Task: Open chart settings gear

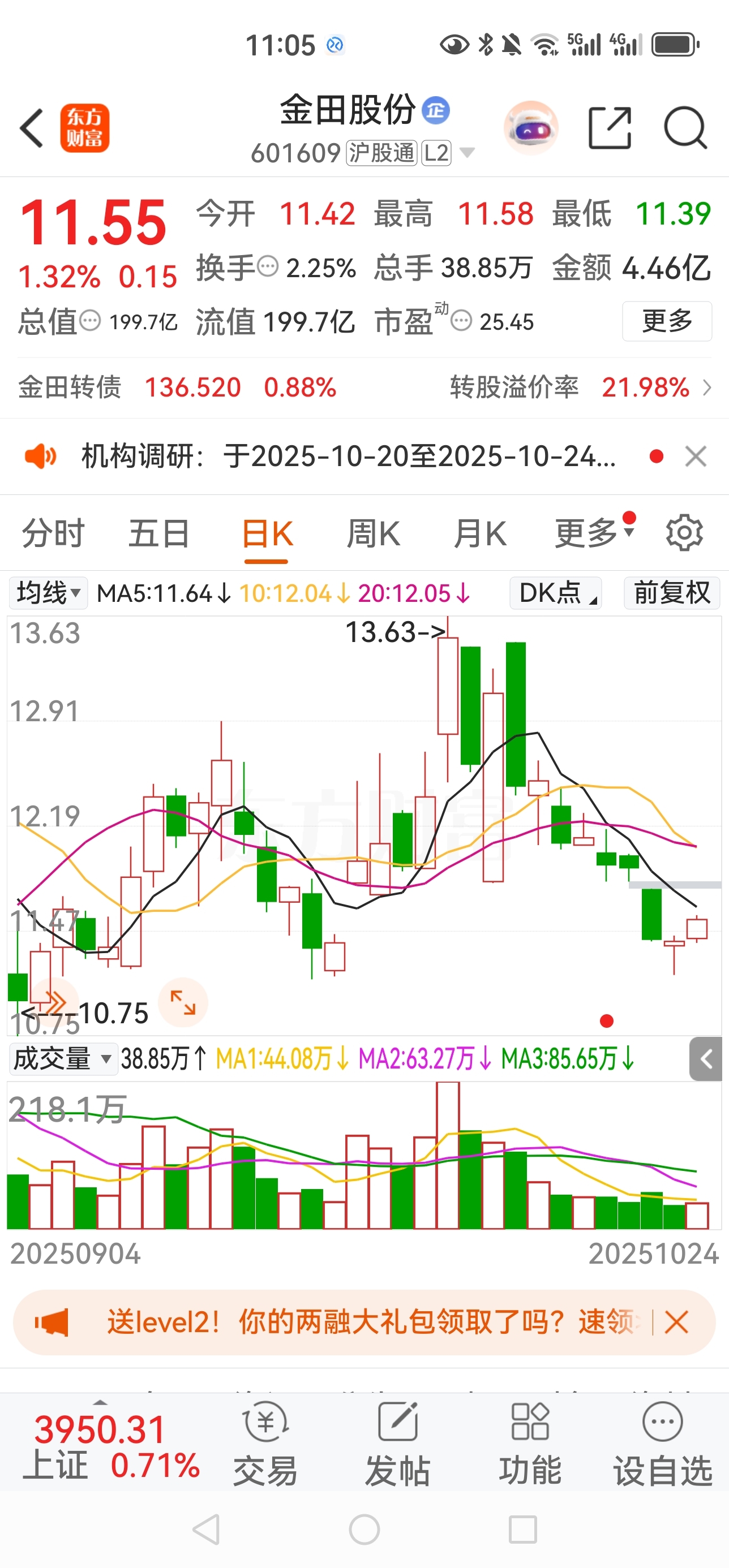Action: (684, 534)
